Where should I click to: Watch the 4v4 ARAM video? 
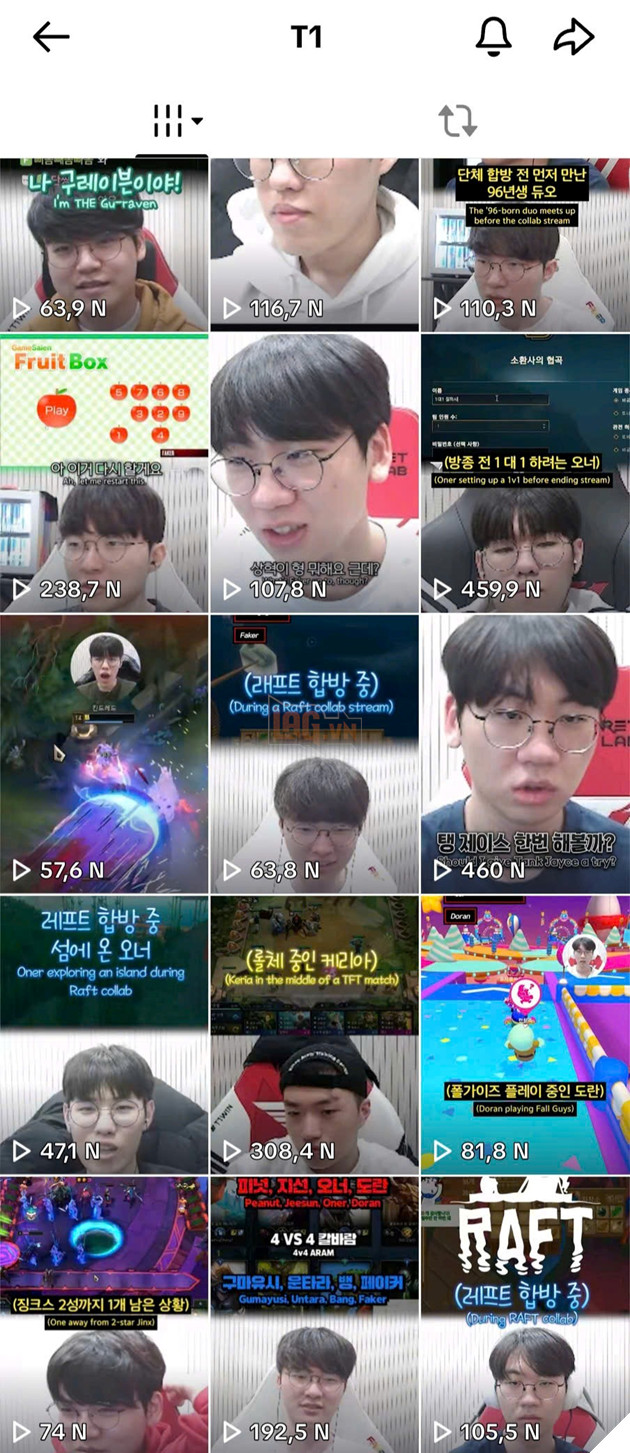click(314, 1314)
